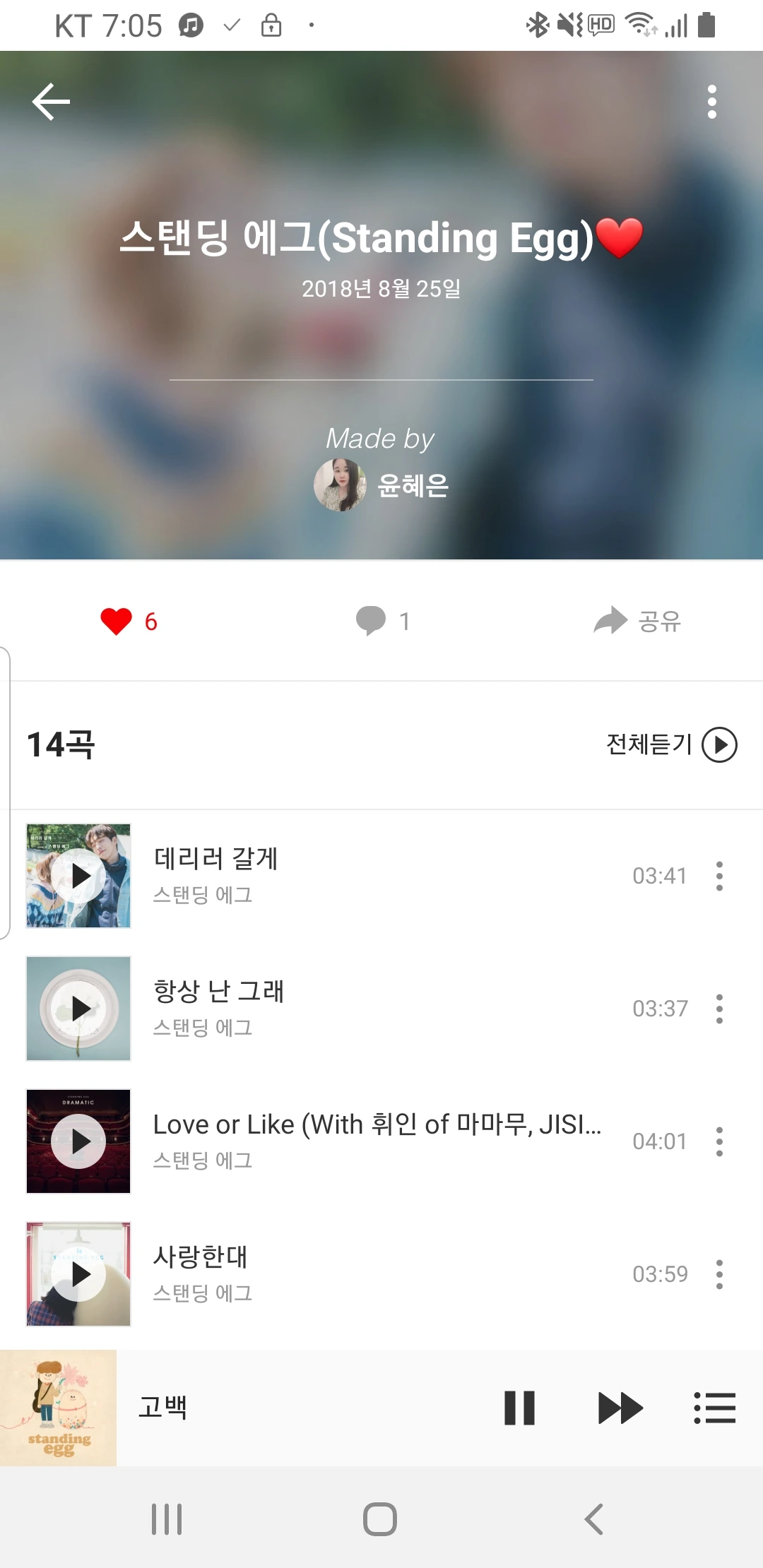Open more options for Love or Like
Image resolution: width=763 pixels, height=1568 pixels.
(x=719, y=1141)
